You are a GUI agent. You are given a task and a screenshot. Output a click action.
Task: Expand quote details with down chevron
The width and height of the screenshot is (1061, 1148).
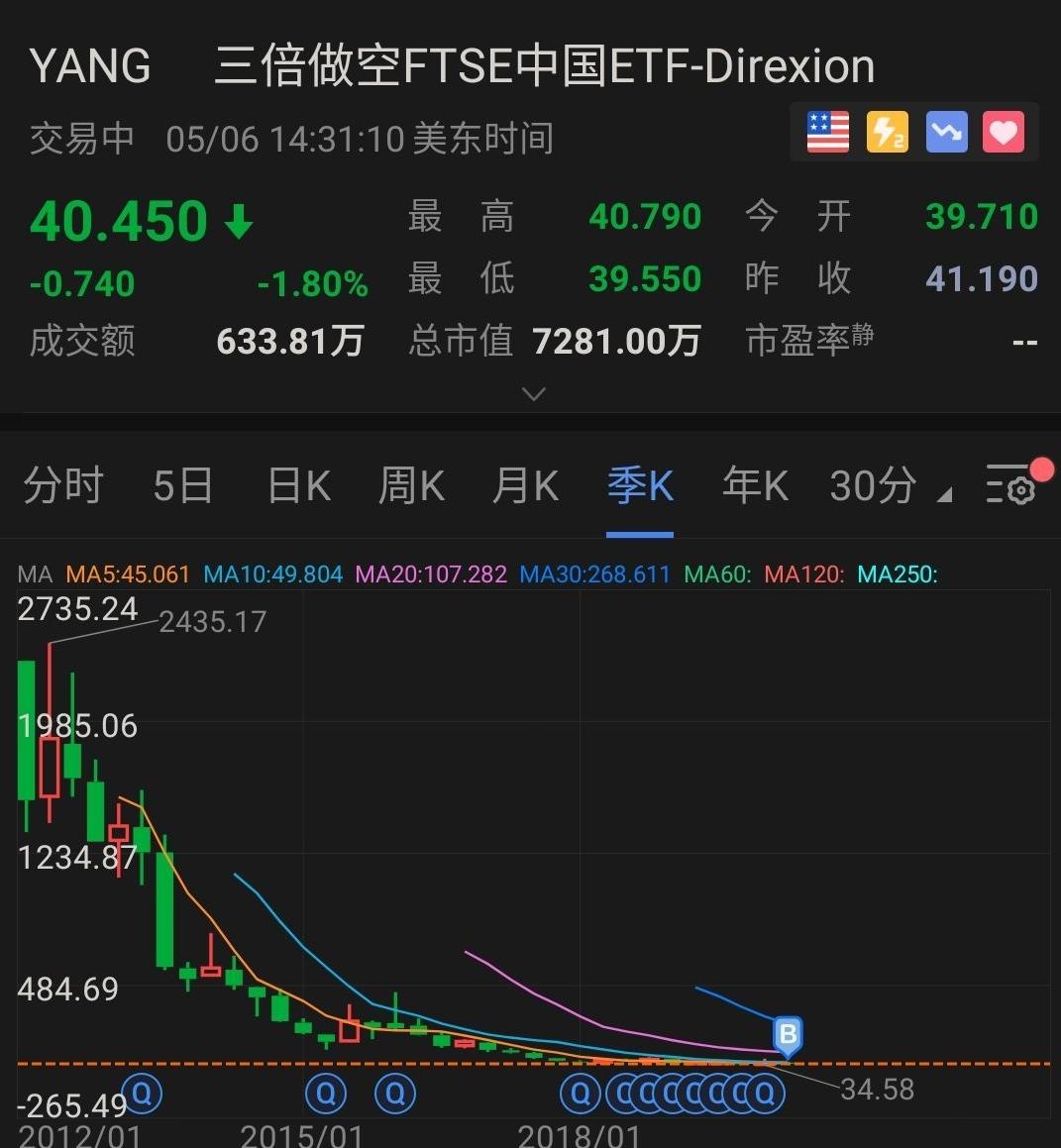[x=534, y=393]
